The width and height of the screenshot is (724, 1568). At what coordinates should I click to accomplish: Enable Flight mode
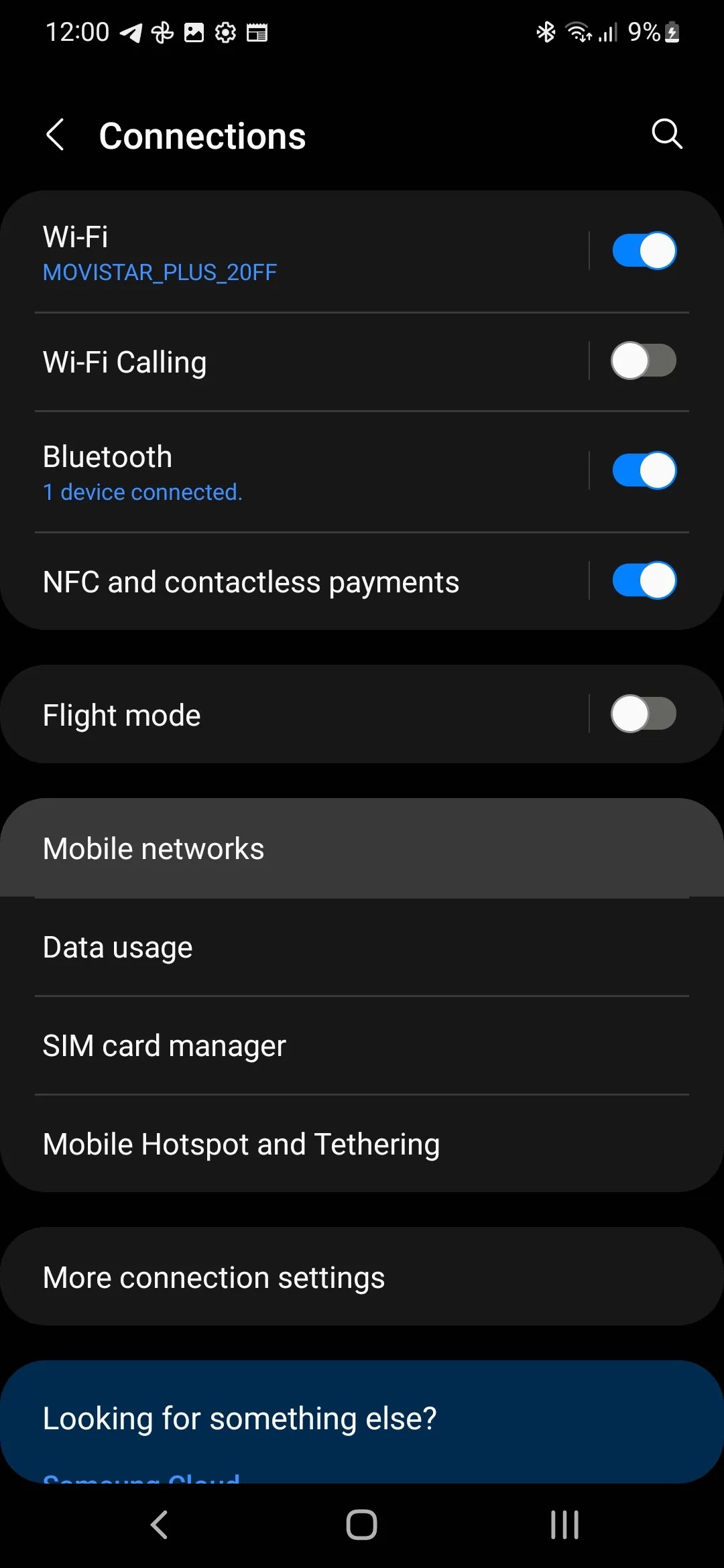(x=644, y=714)
